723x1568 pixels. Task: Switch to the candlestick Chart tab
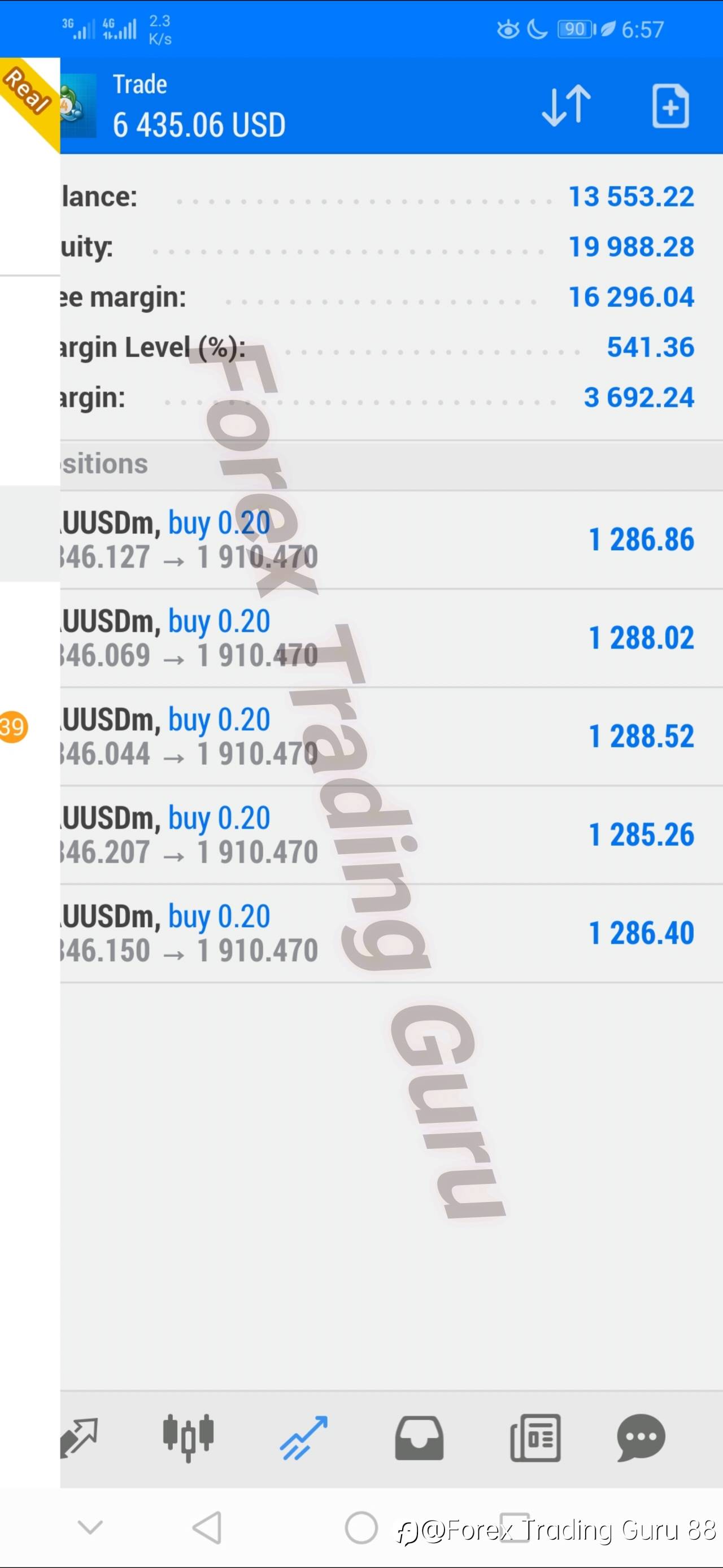point(188,1438)
